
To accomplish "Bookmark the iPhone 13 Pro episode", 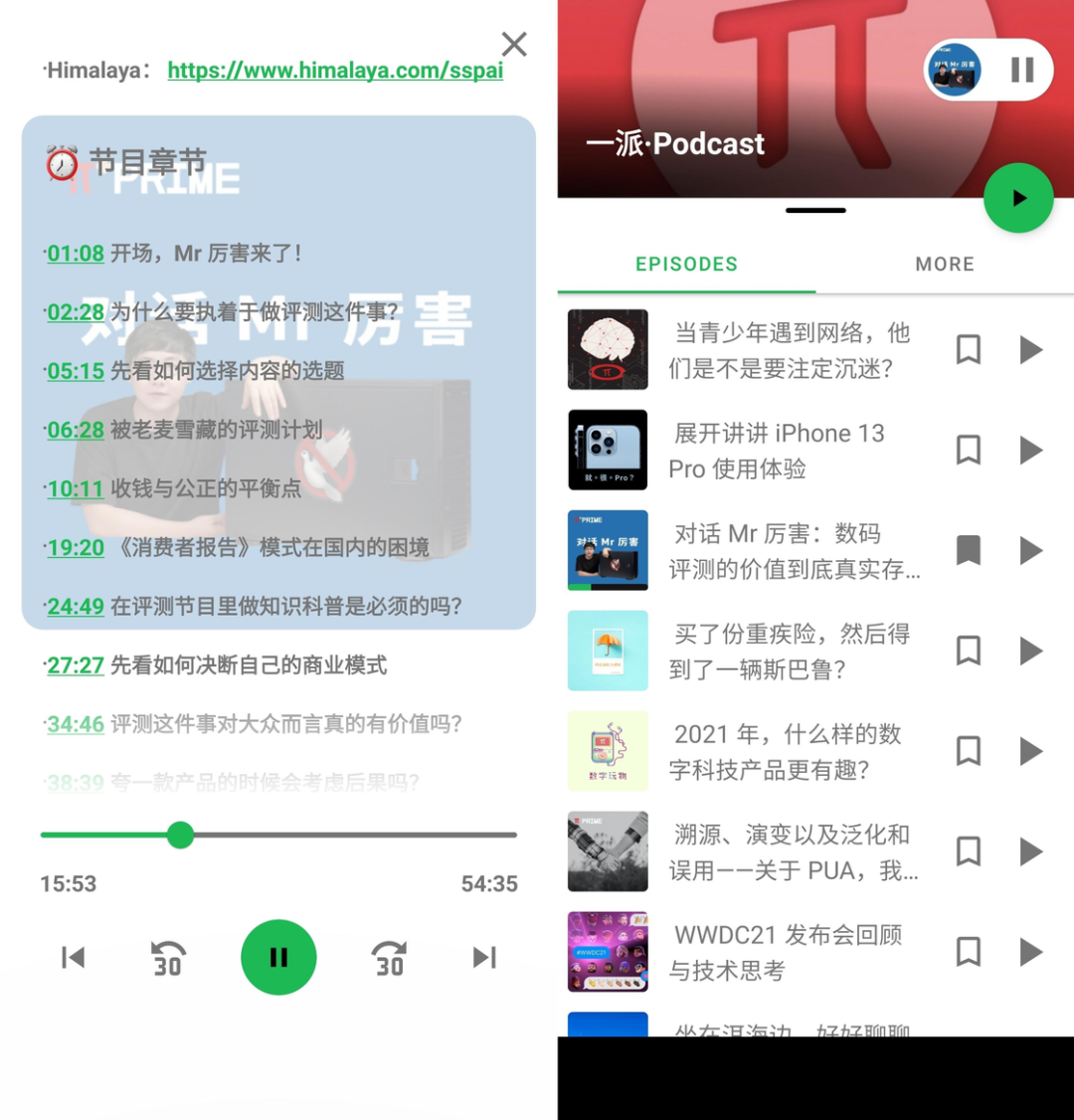I will point(969,450).
